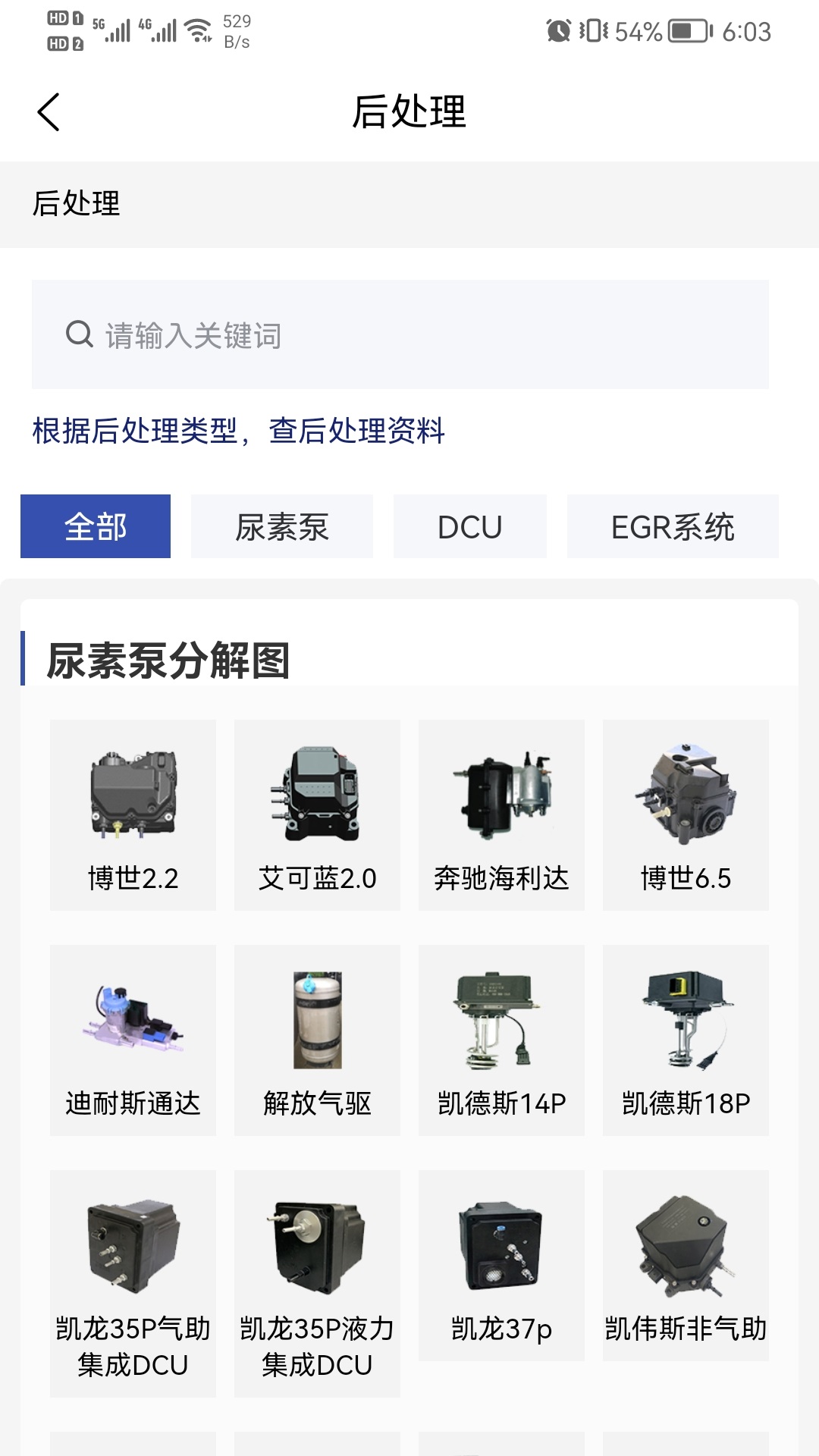The image size is (819, 1456).
Task: Tap the search magnifier icon
Action: point(77,334)
